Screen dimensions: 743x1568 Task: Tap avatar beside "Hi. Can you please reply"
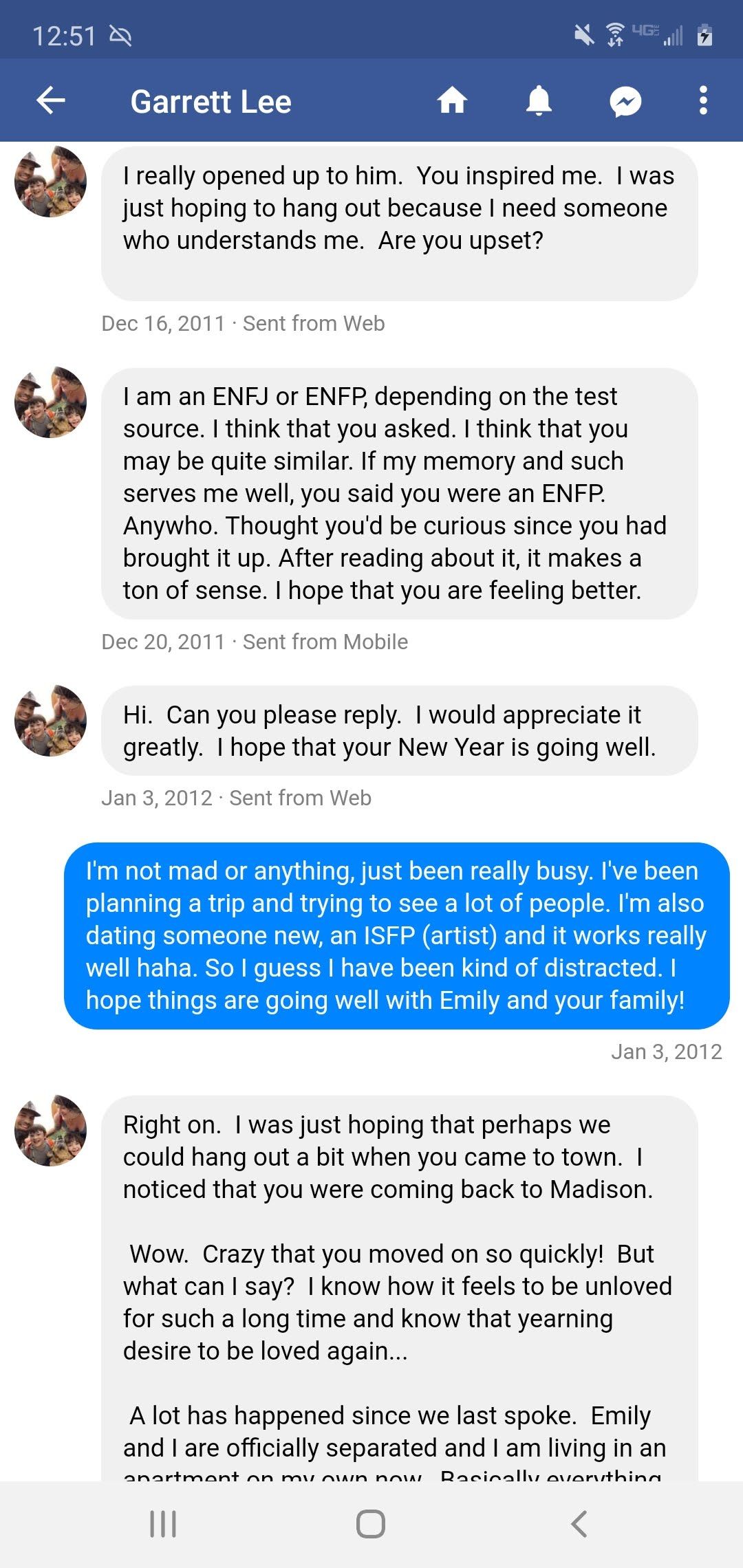click(51, 721)
